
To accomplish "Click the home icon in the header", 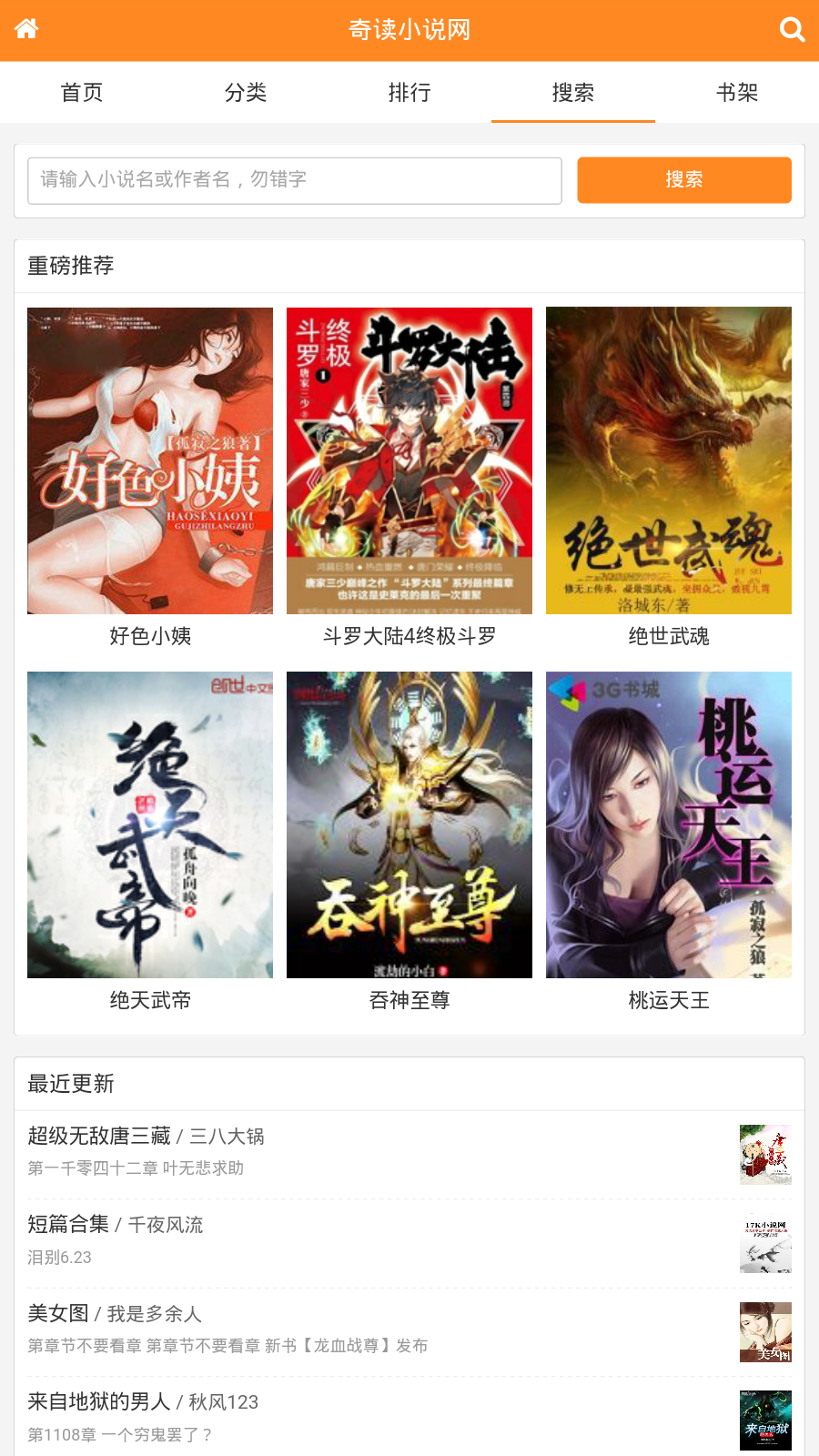I will 27,28.
